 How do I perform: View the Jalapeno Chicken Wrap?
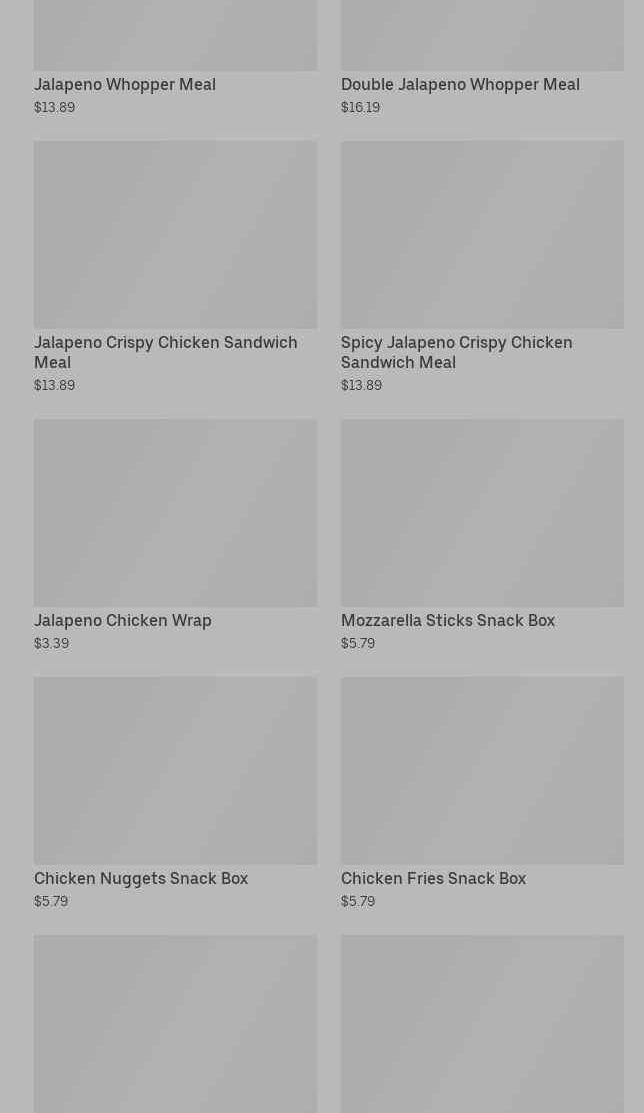point(175,535)
